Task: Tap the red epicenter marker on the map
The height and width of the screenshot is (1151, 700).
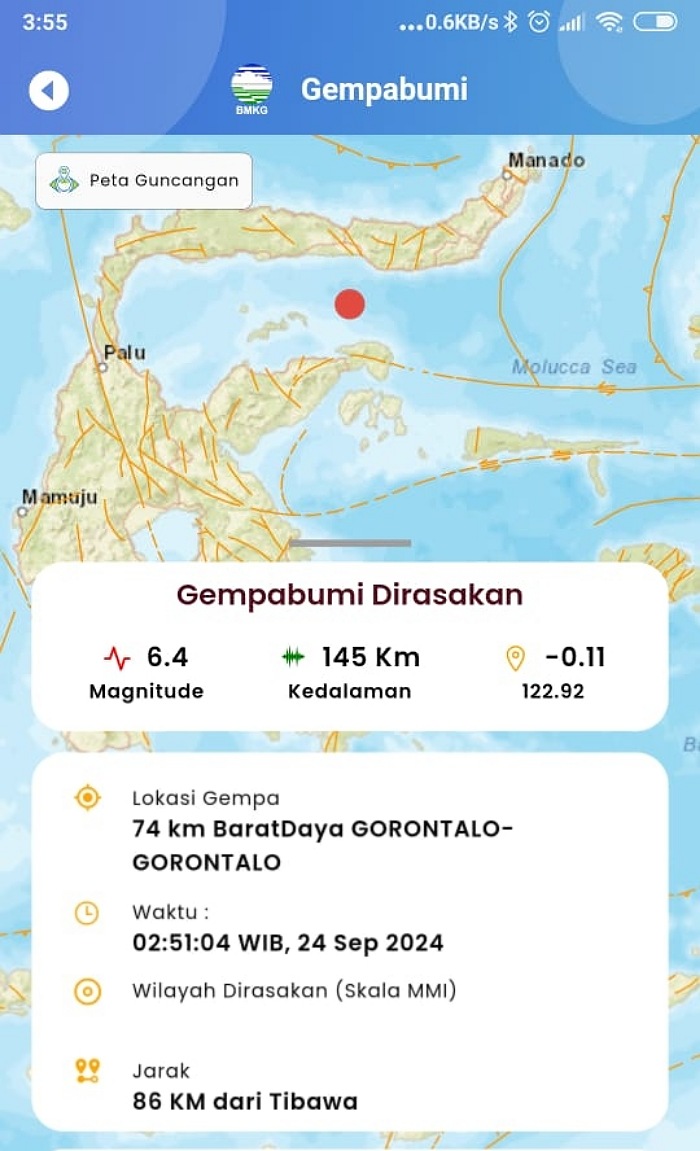Action: [x=350, y=304]
